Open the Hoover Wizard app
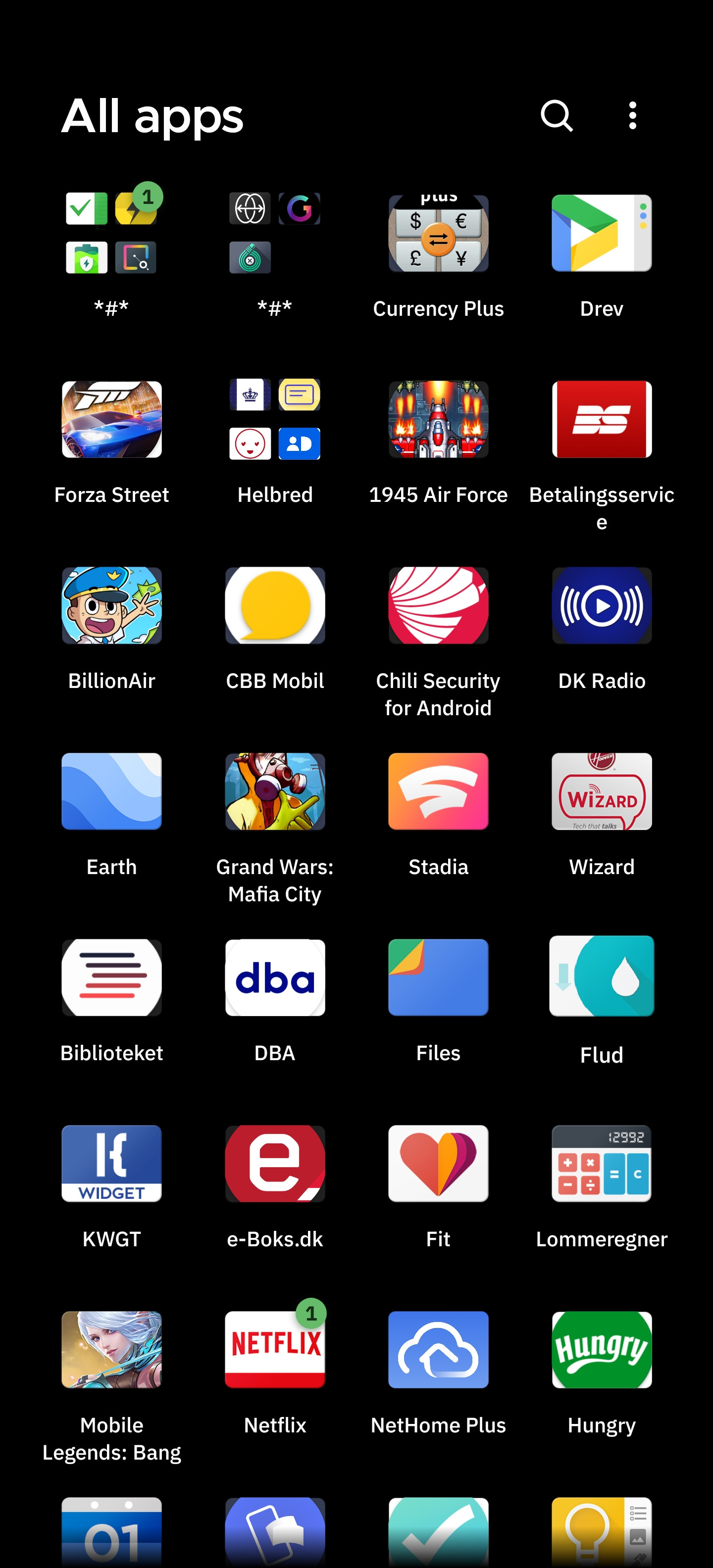The image size is (713, 1568). click(602, 791)
